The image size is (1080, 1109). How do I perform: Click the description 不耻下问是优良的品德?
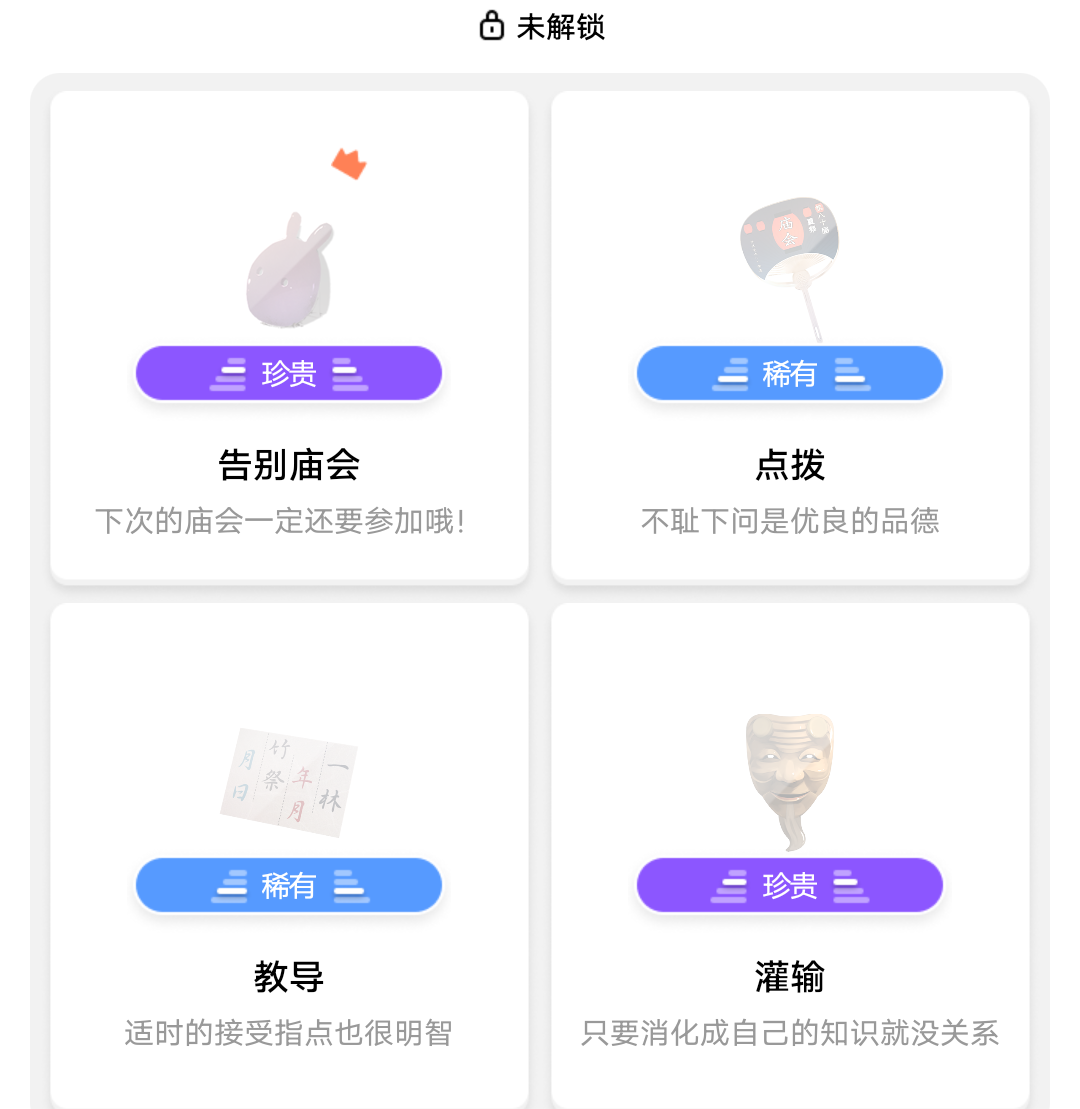click(x=789, y=518)
